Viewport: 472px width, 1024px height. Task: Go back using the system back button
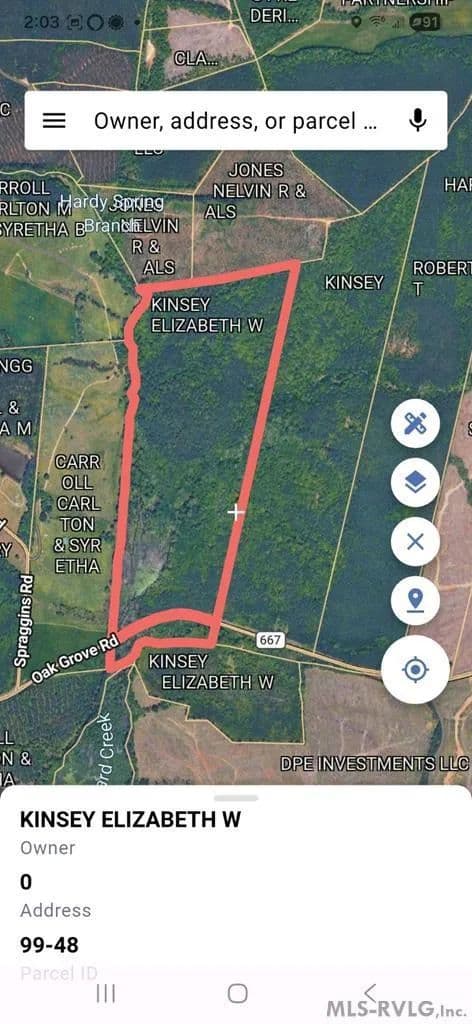tap(370, 993)
